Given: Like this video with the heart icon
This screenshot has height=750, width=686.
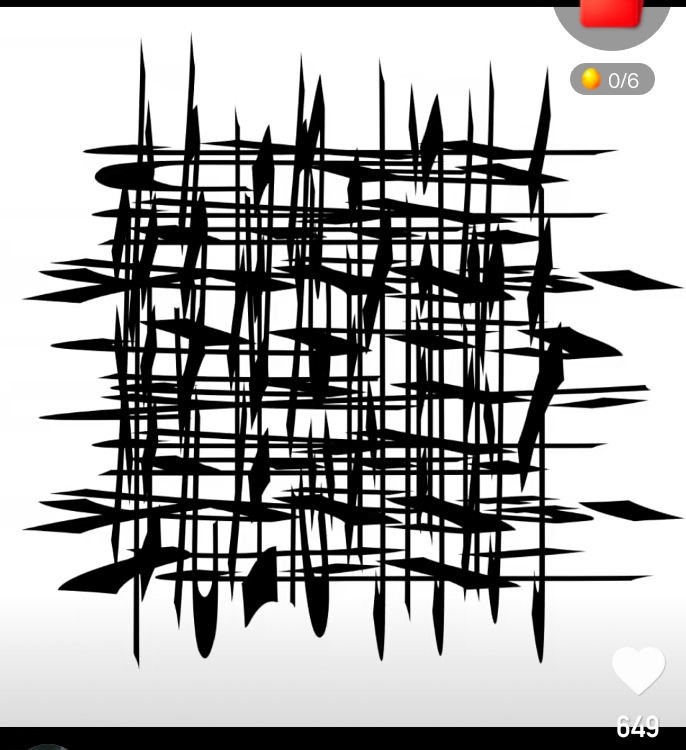Looking at the screenshot, I should click(x=638, y=670).
